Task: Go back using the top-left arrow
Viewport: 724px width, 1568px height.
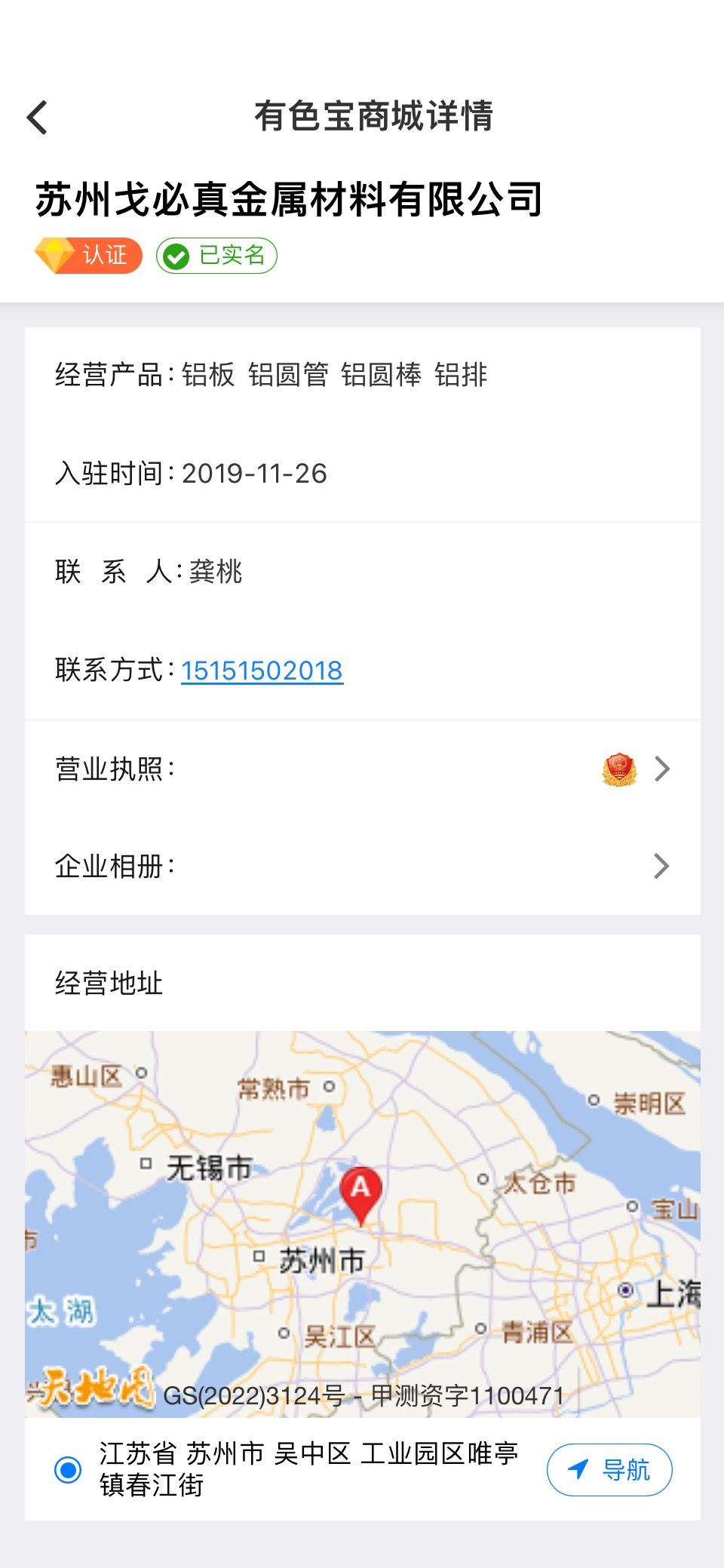Action: pyautogui.click(x=37, y=117)
